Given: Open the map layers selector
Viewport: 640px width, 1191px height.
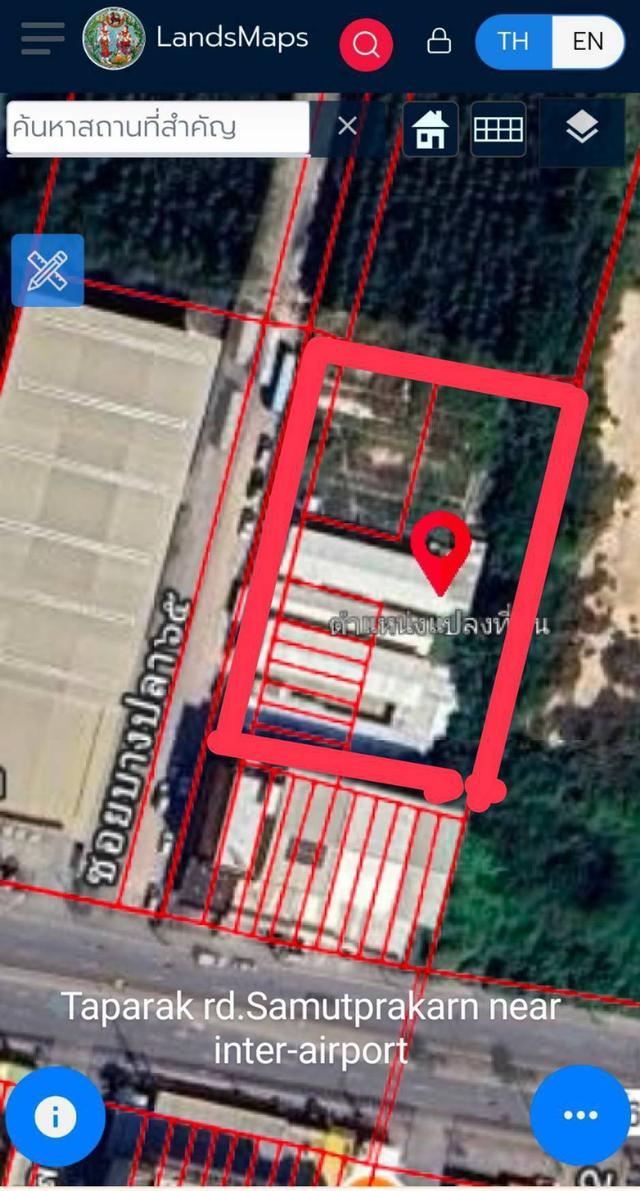Looking at the screenshot, I should (582, 128).
